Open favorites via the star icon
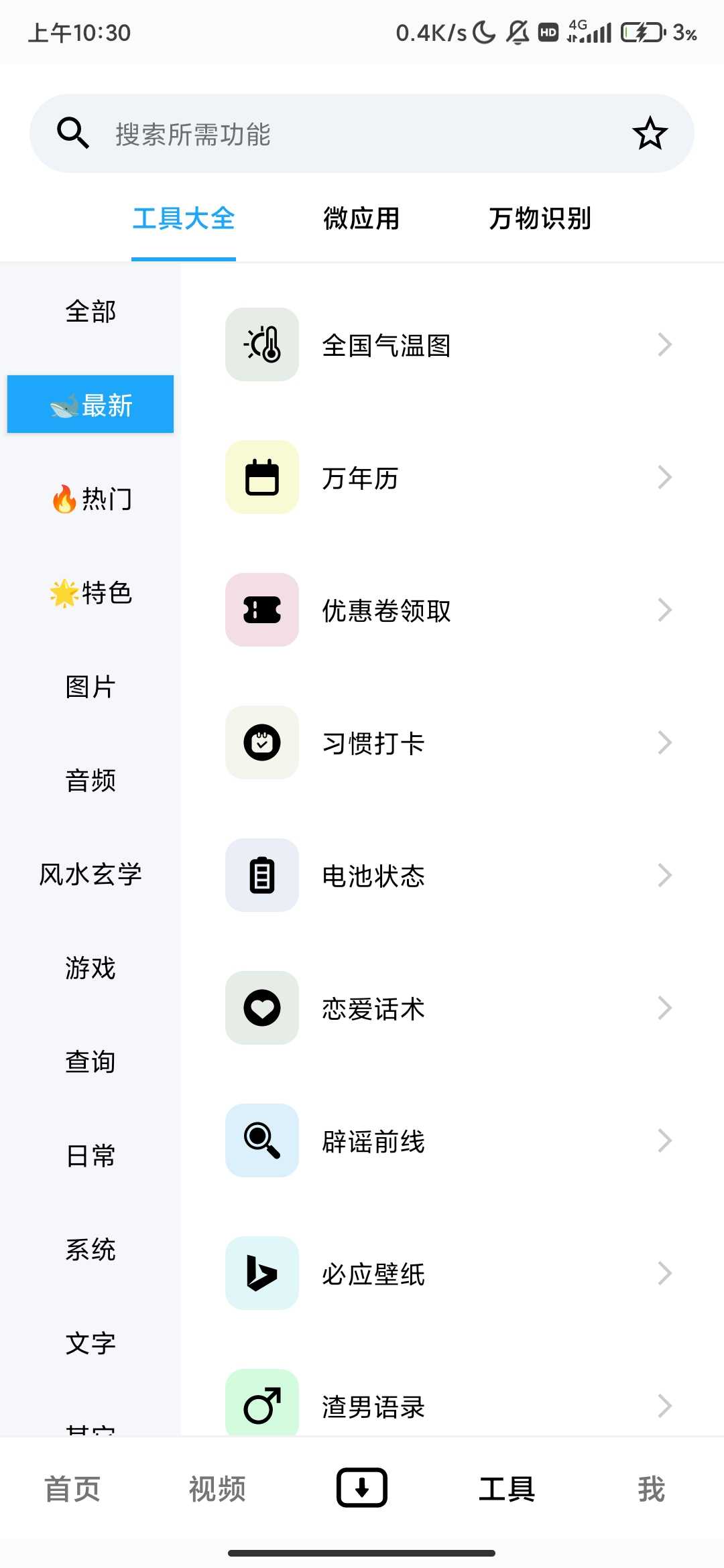724x1568 pixels. pyautogui.click(x=650, y=133)
